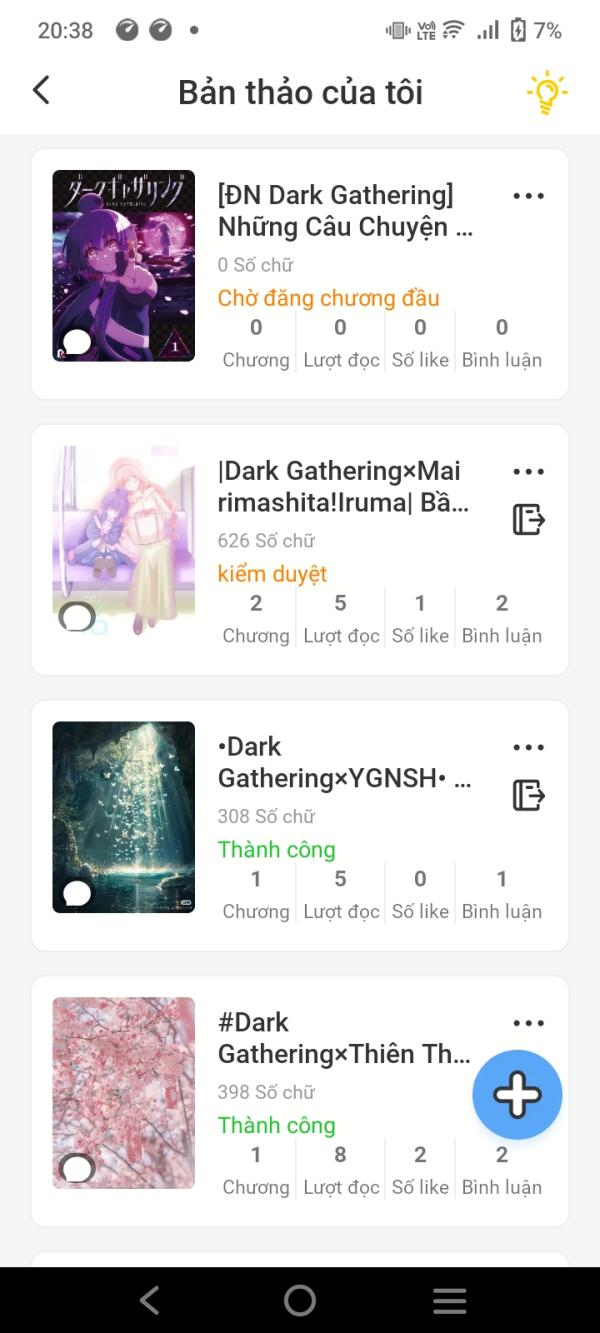Open the [ĐN Dark Gathering] draft

[345, 211]
